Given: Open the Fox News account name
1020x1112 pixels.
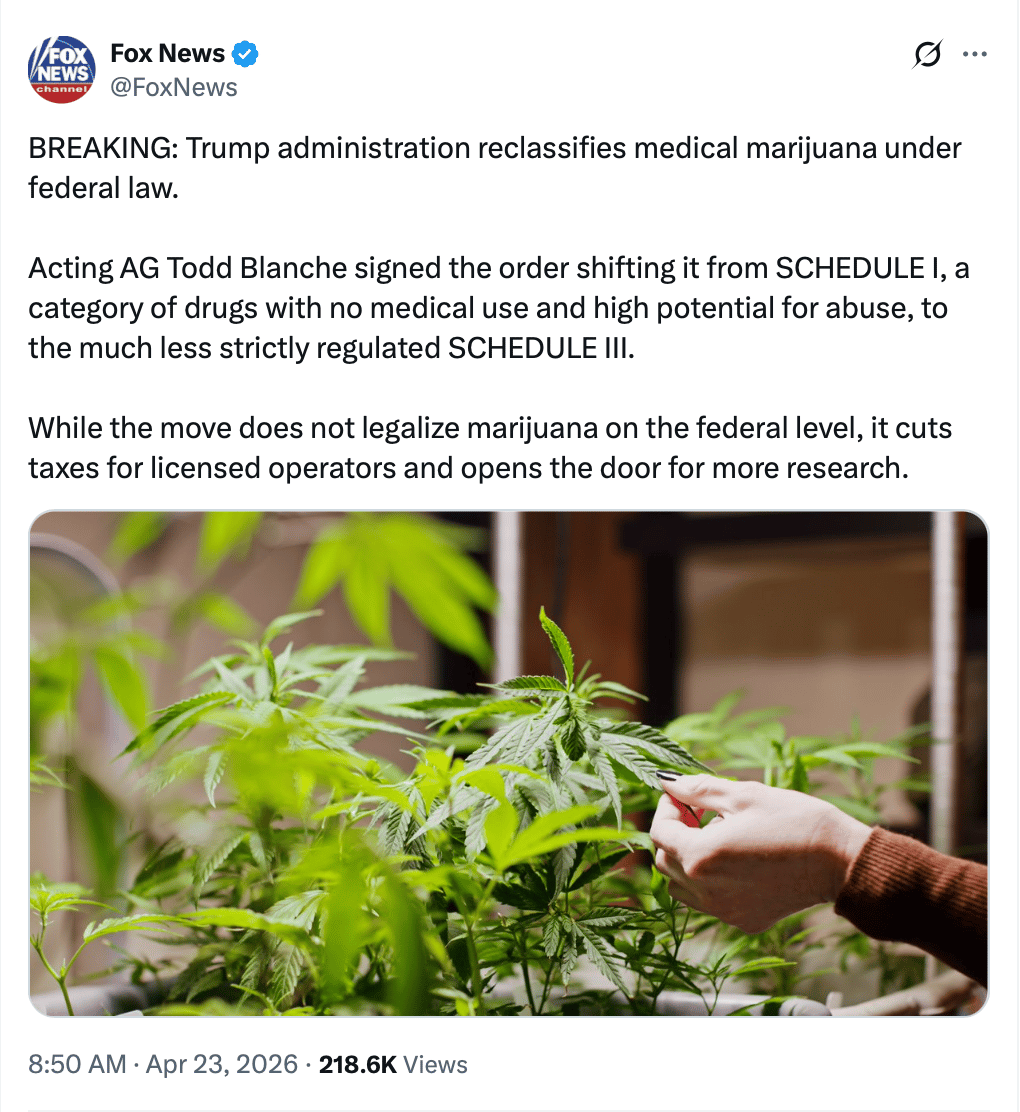Looking at the screenshot, I should click(167, 54).
